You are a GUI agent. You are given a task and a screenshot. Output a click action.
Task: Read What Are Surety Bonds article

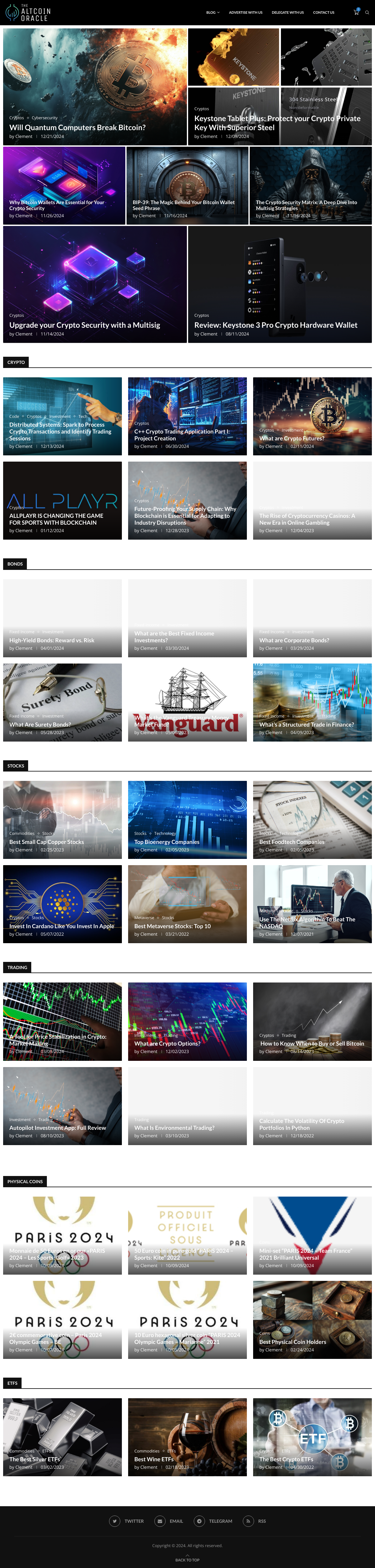coord(40,724)
